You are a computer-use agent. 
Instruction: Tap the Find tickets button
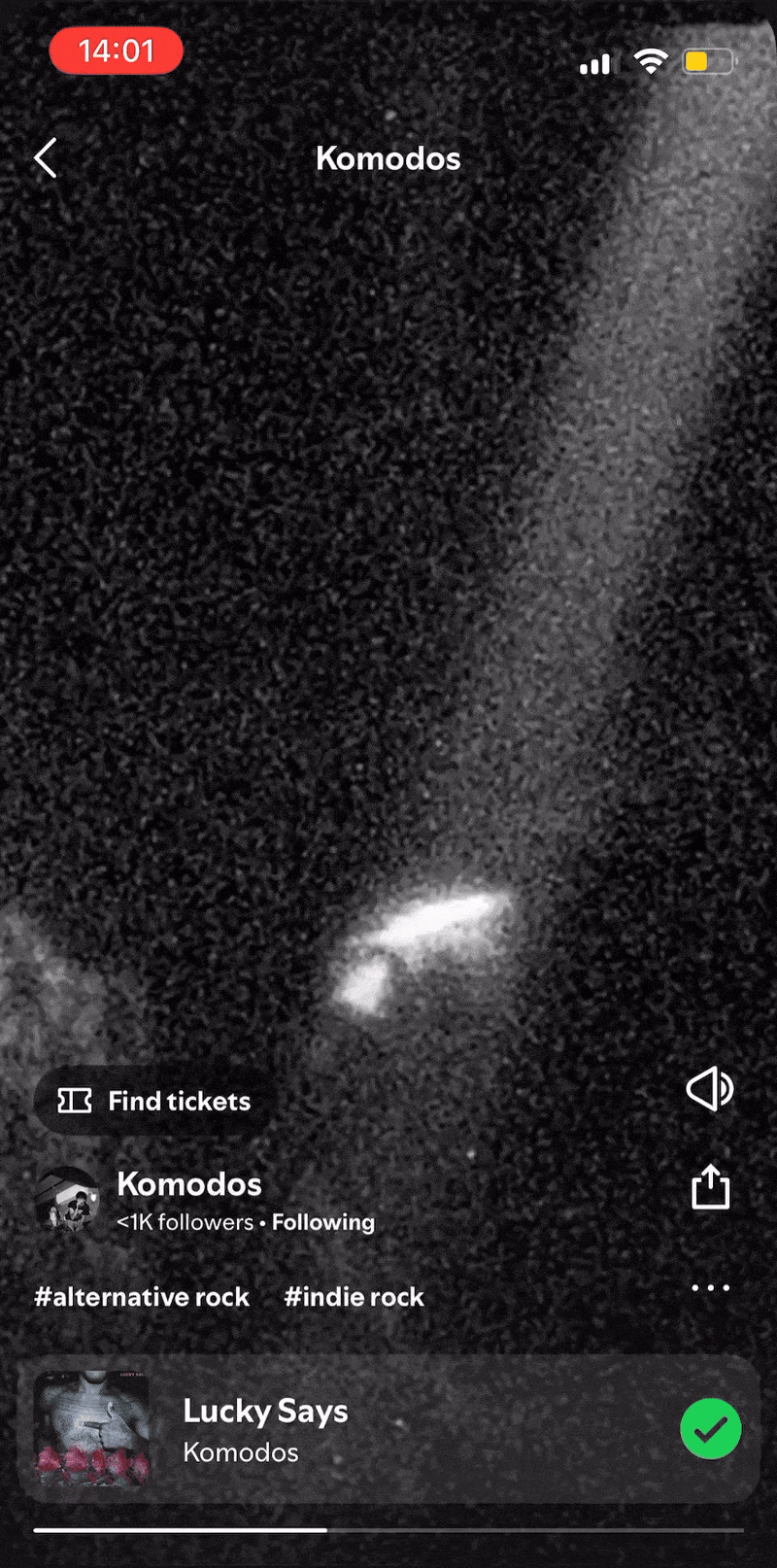154,1101
